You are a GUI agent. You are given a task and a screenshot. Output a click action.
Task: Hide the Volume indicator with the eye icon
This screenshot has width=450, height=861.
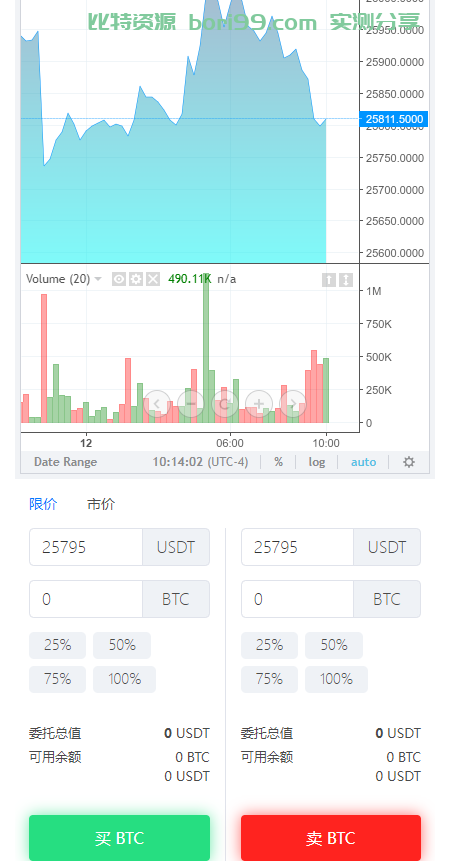click(119, 279)
